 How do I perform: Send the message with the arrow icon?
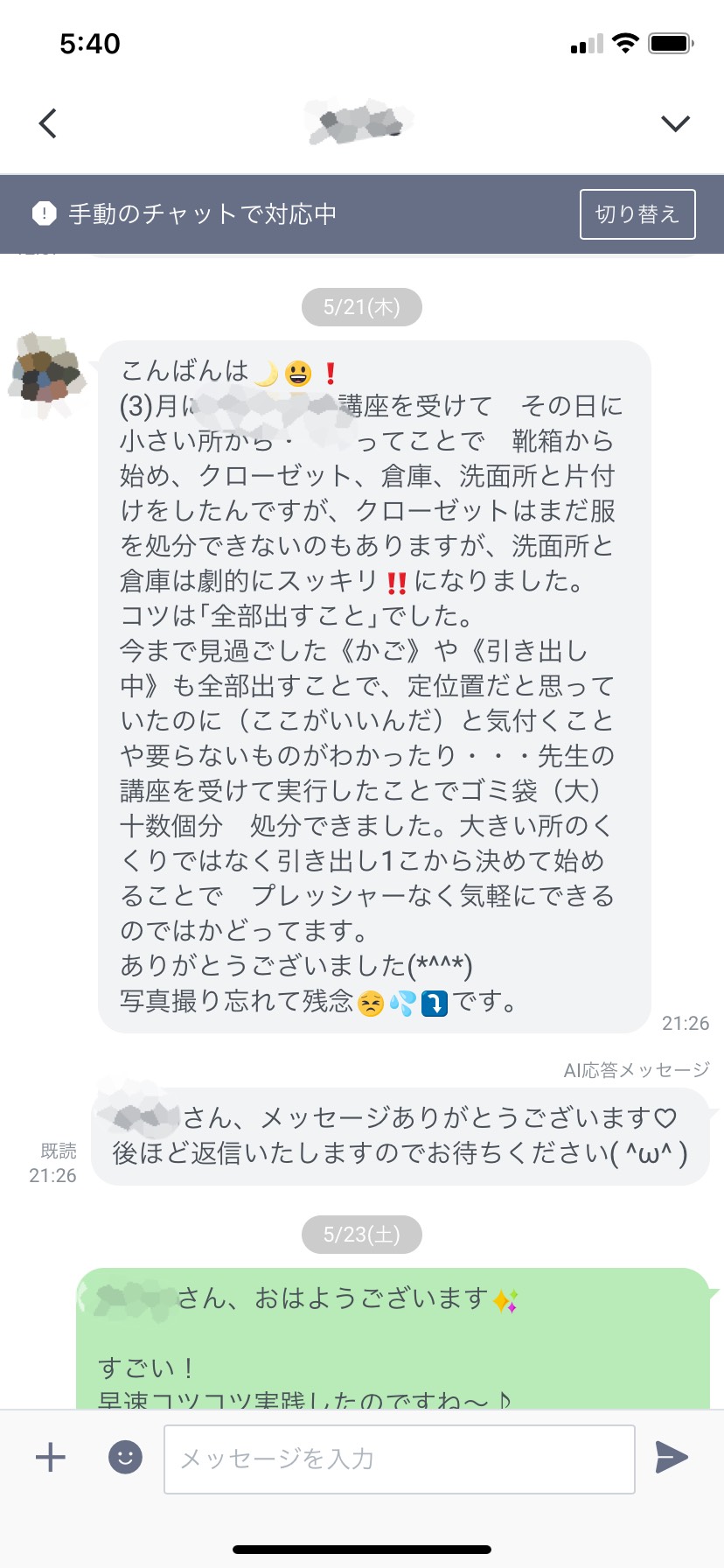tap(672, 1457)
